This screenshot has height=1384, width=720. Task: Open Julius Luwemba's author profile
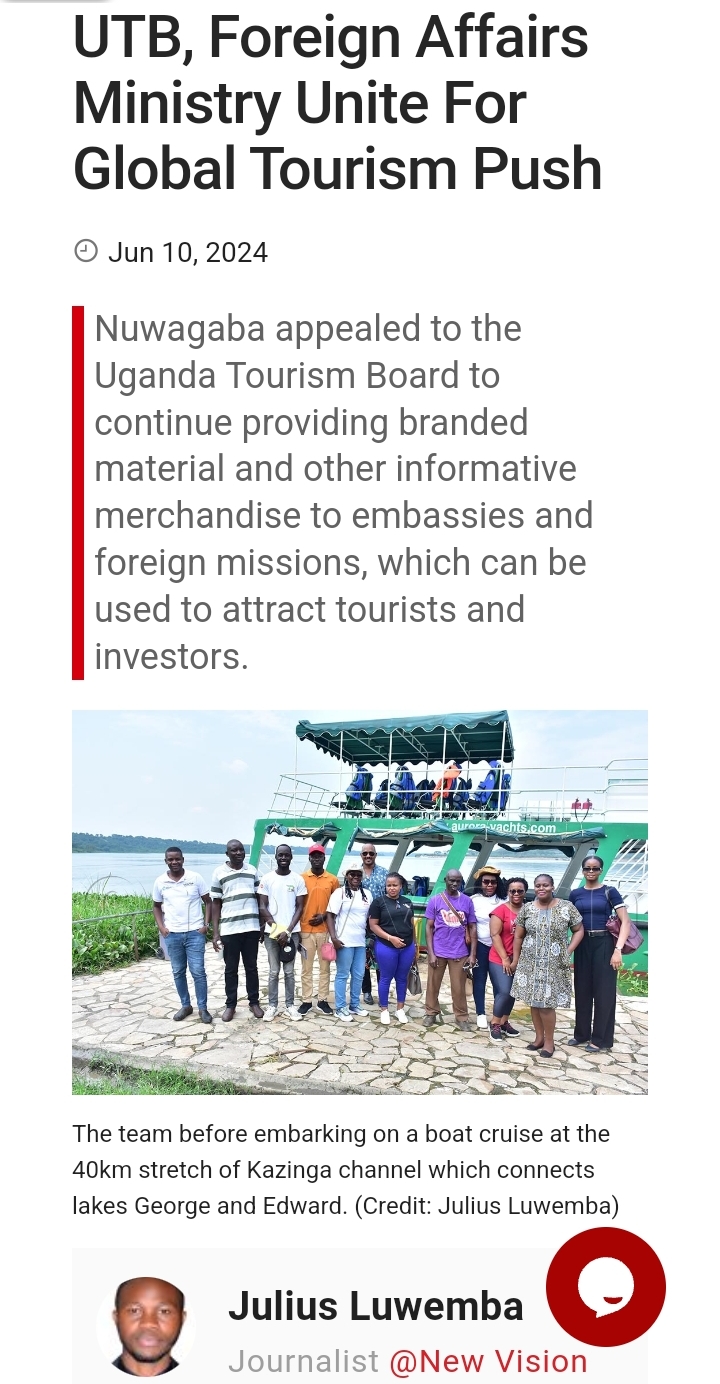click(x=375, y=1306)
